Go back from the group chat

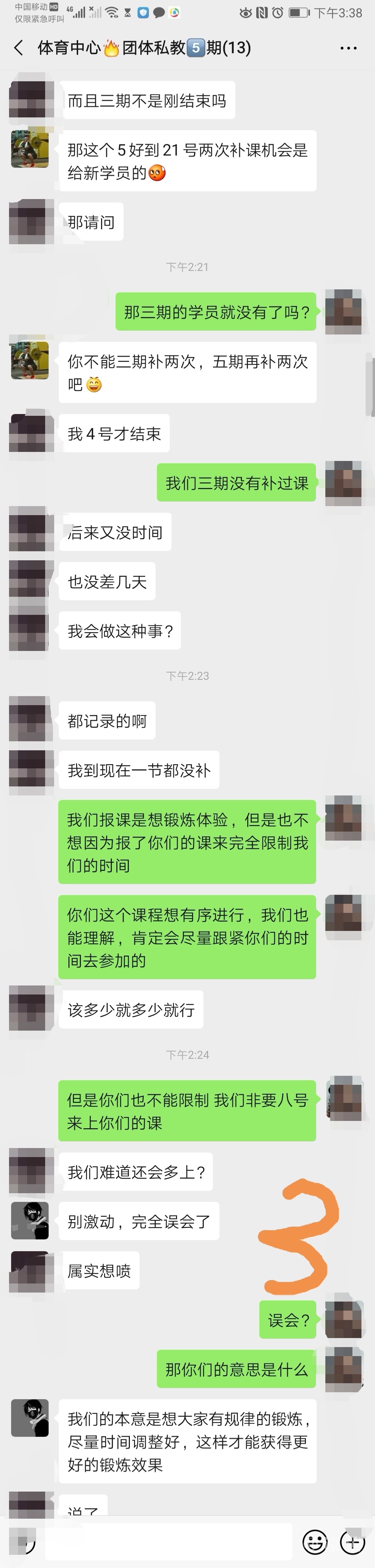coord(19,48)
